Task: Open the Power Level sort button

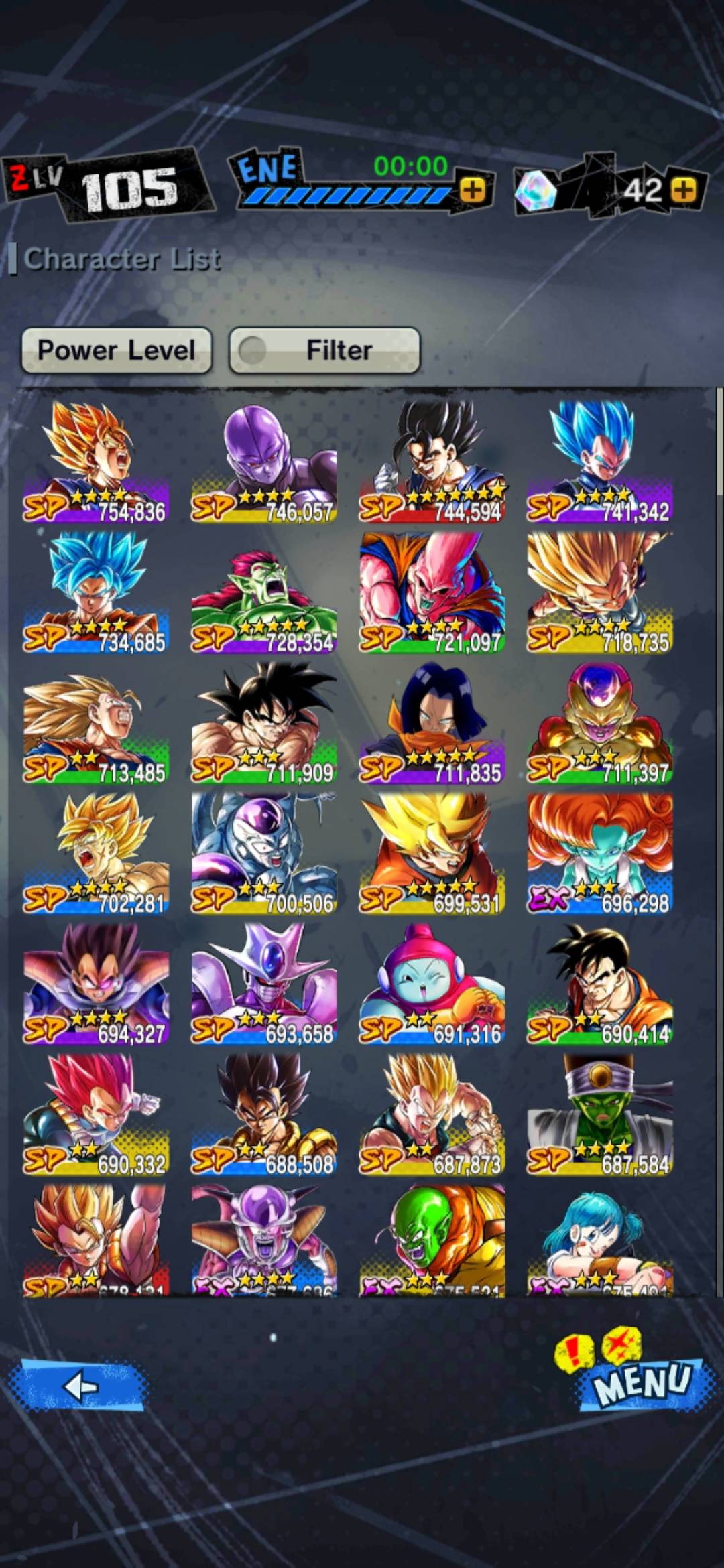Action: [117, 350]
